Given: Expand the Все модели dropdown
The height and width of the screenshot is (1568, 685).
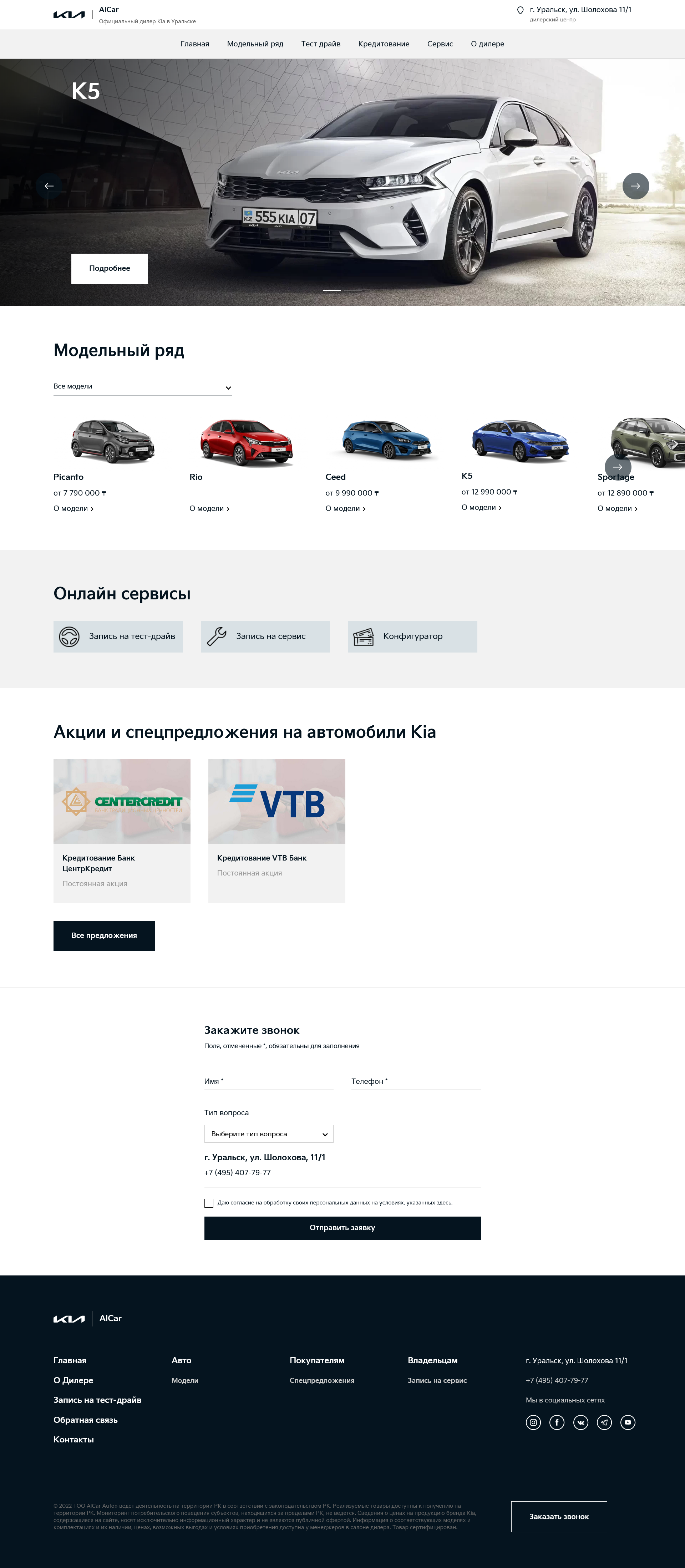Looking at the screenshot, I should coord(142,386).
